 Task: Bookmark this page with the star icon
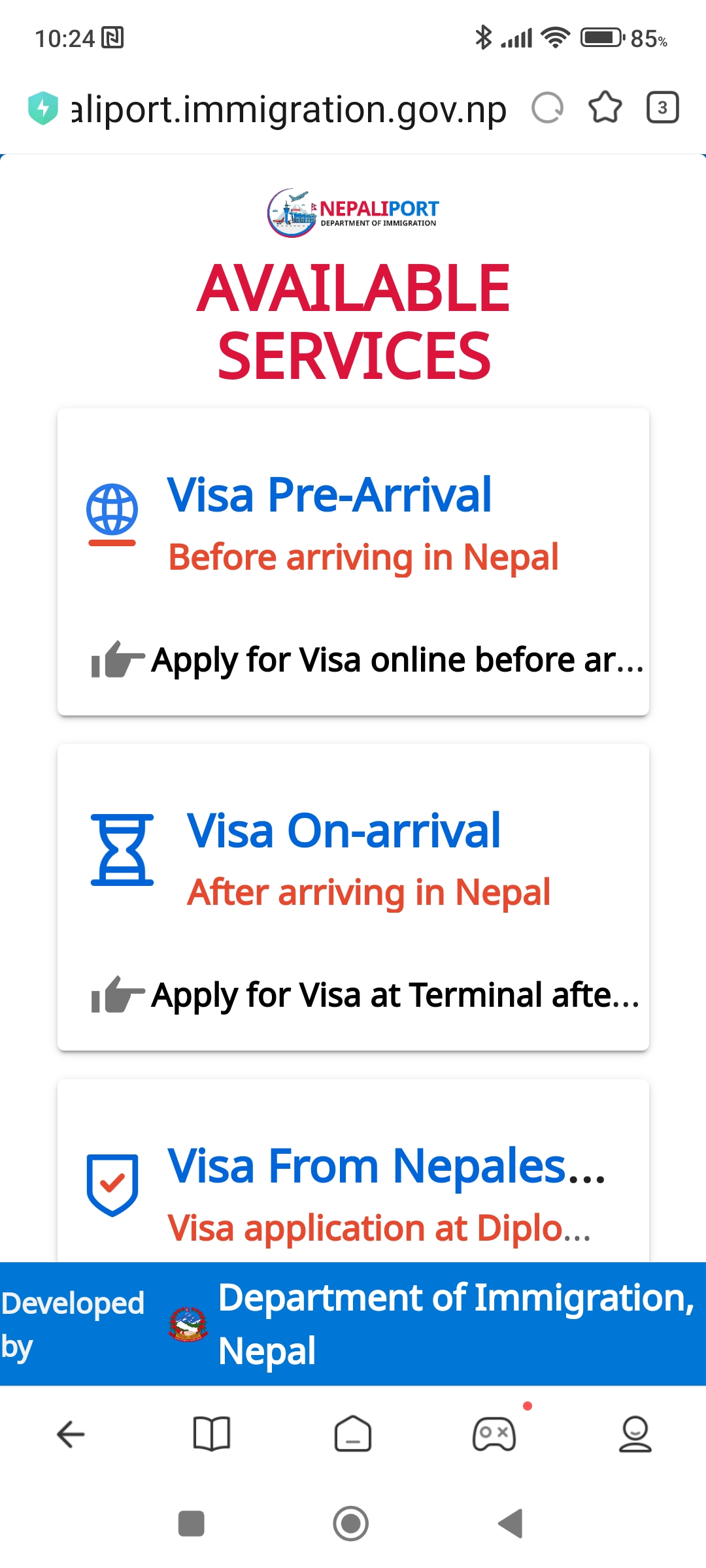pyautogui.click(x=605, y=108)
